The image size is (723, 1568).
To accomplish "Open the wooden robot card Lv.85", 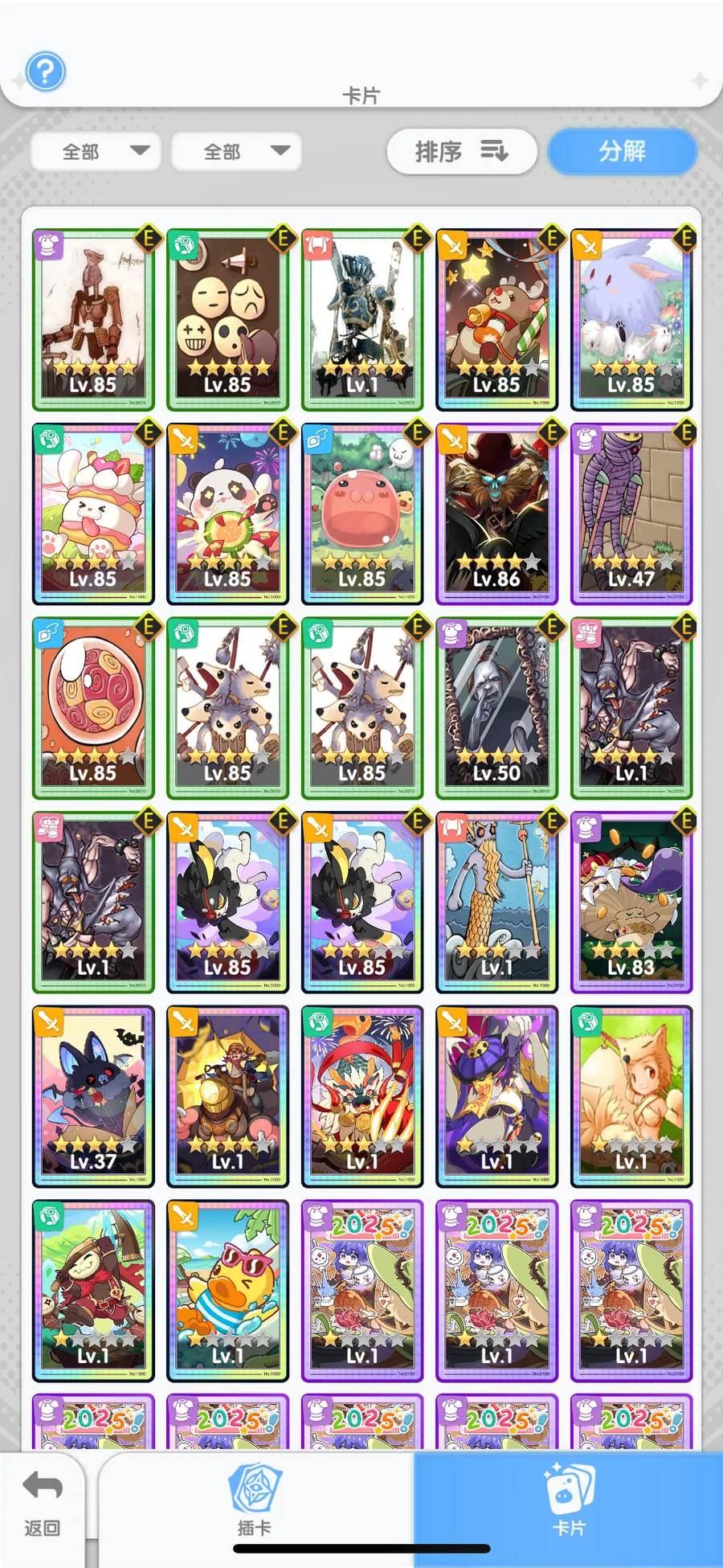I will tap(93, 320).
